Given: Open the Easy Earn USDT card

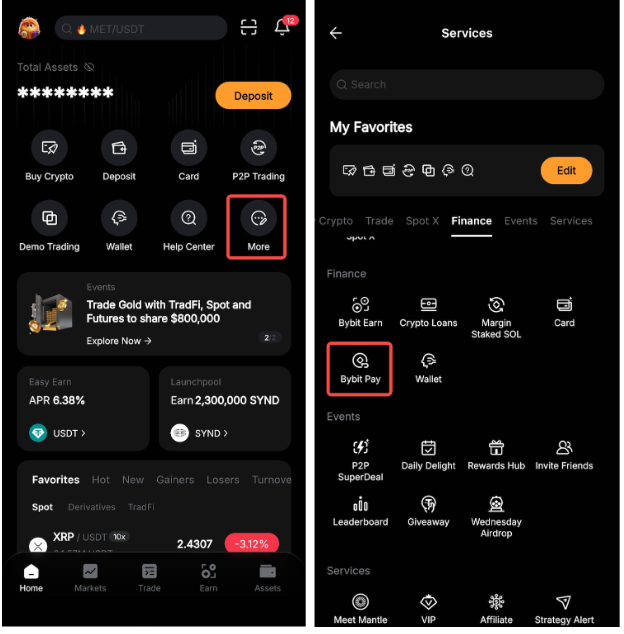Looking at the screenshot, I should 84,408.
